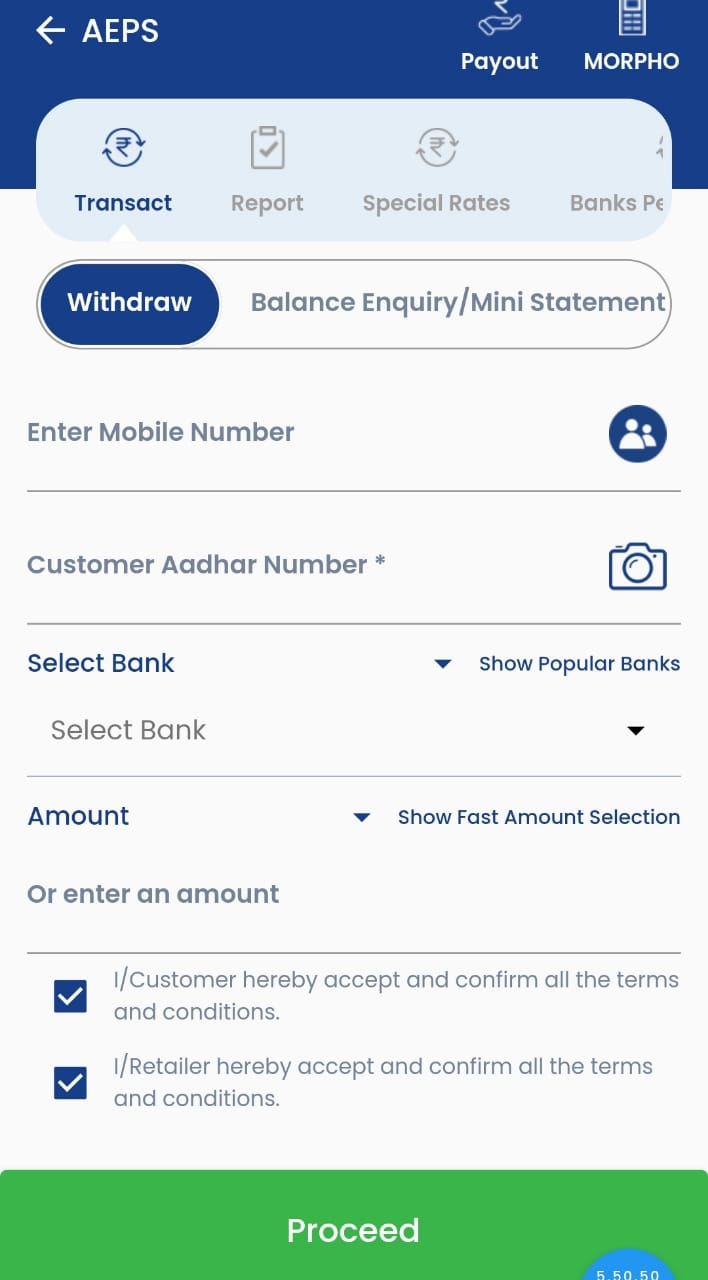Switch to Balance Enquiry/Mini Statement

(x=457, y=303)
